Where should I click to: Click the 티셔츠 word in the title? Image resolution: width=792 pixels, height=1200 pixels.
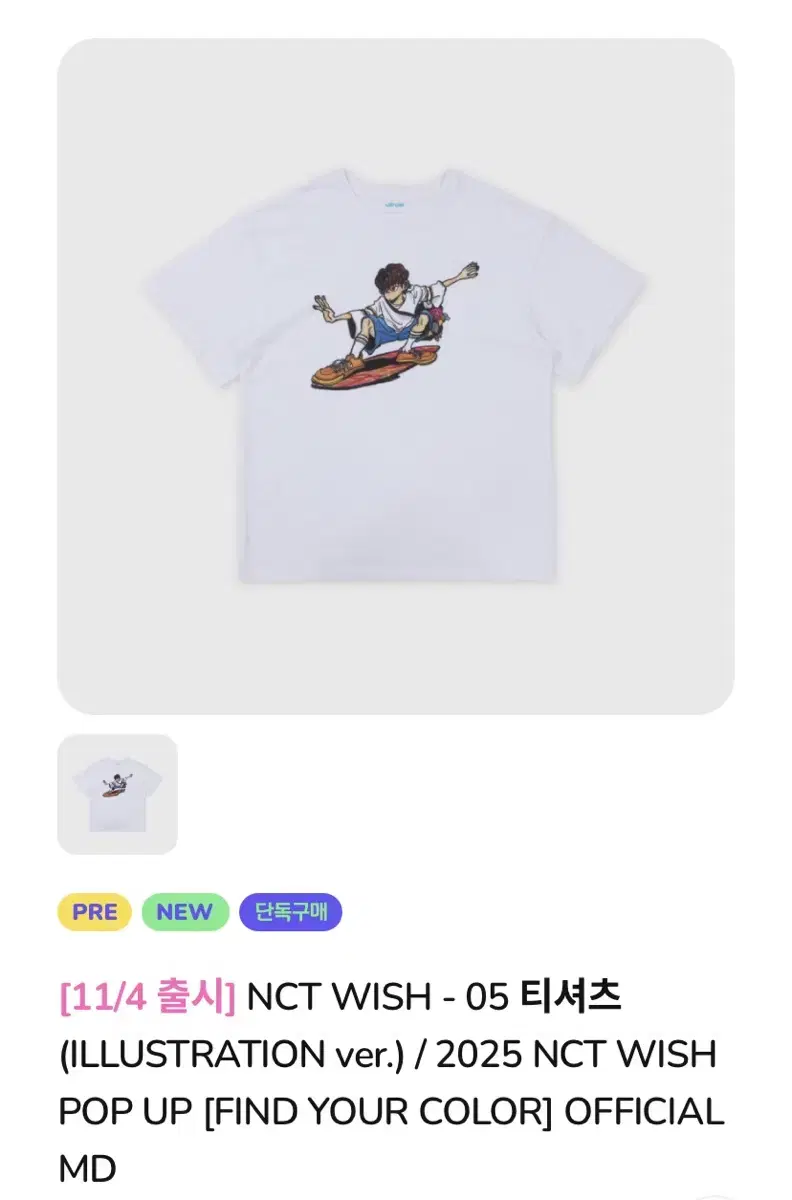point(580,995)
